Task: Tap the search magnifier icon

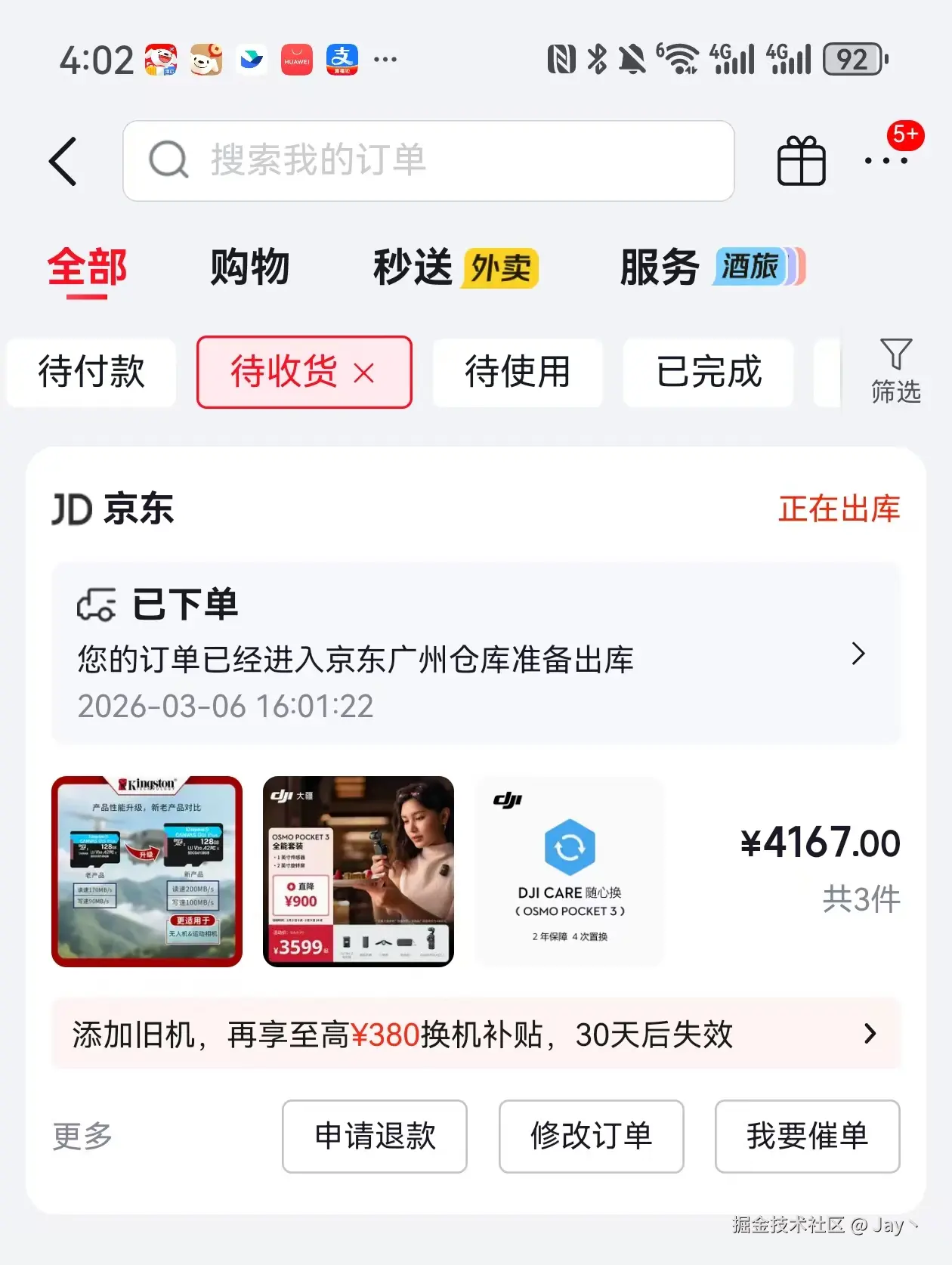Action: tap(168, 160)
